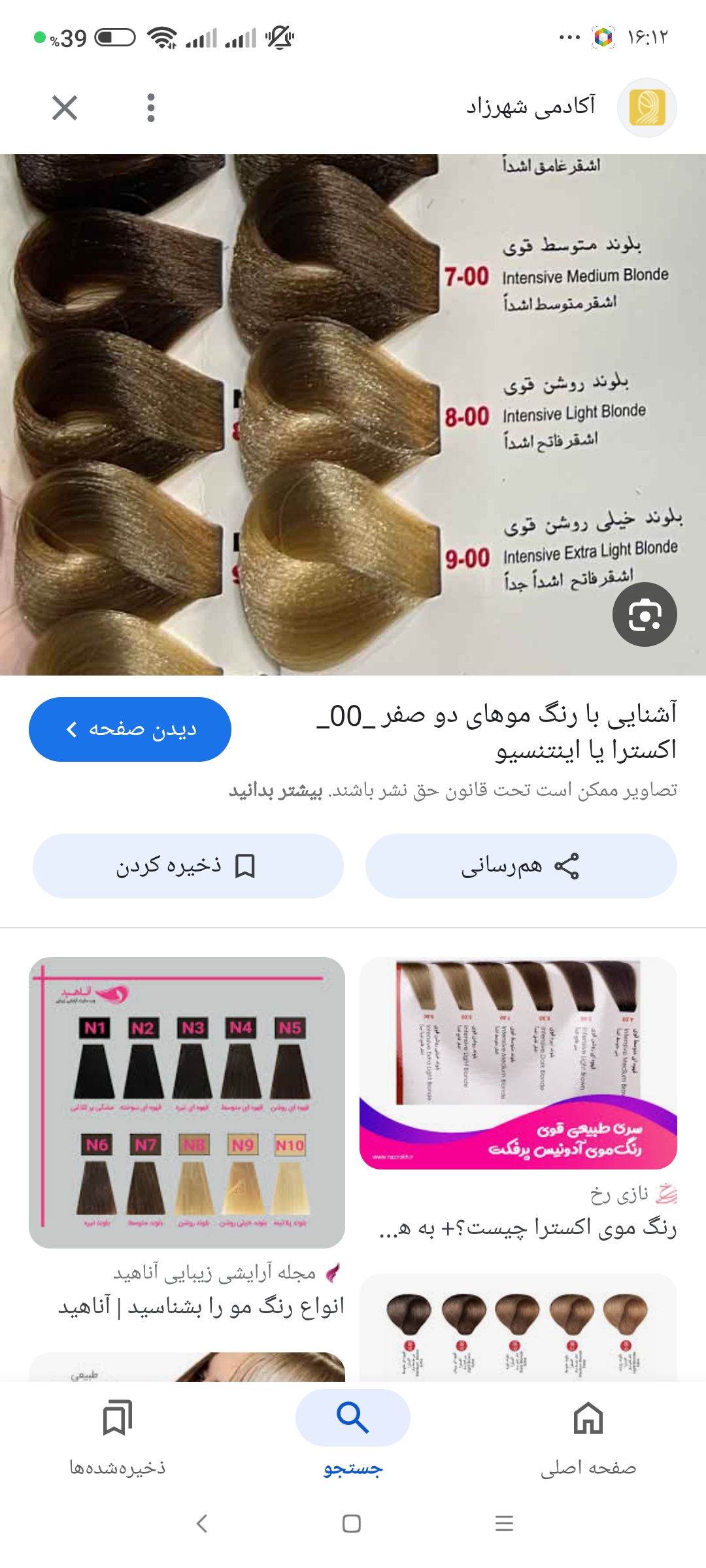Image resolution: width=706 pixels, height=1568 pixels.
Task: Close the image viewer with the X
Action: coord(65,108)
